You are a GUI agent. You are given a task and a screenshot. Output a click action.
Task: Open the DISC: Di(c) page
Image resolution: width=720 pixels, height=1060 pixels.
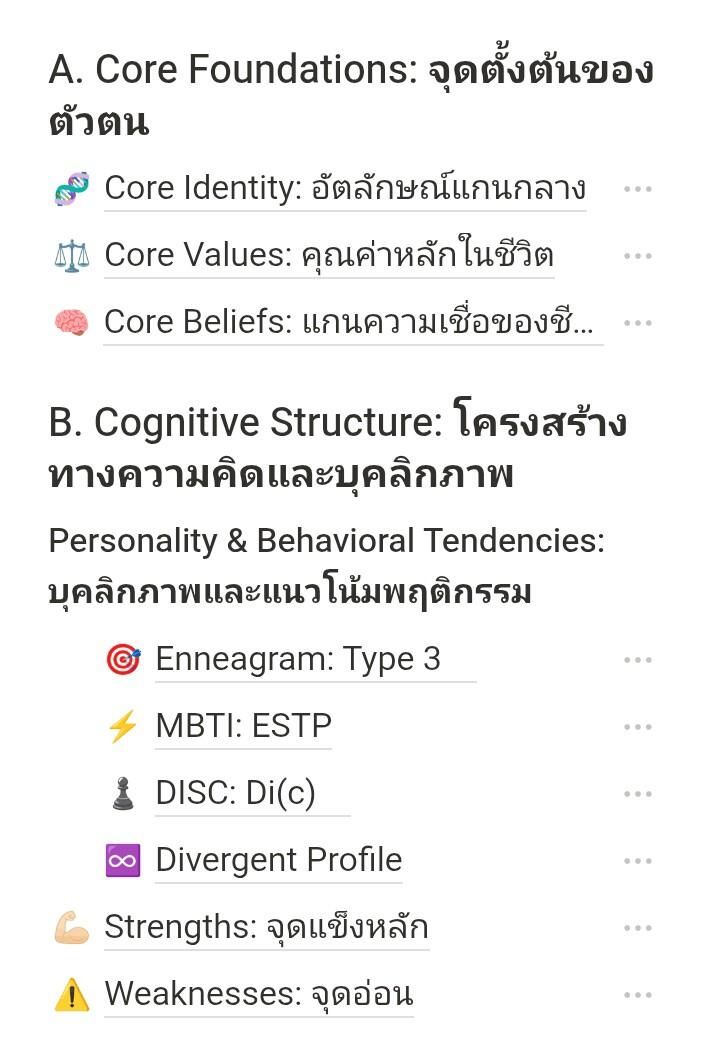(x=235, y=793)
